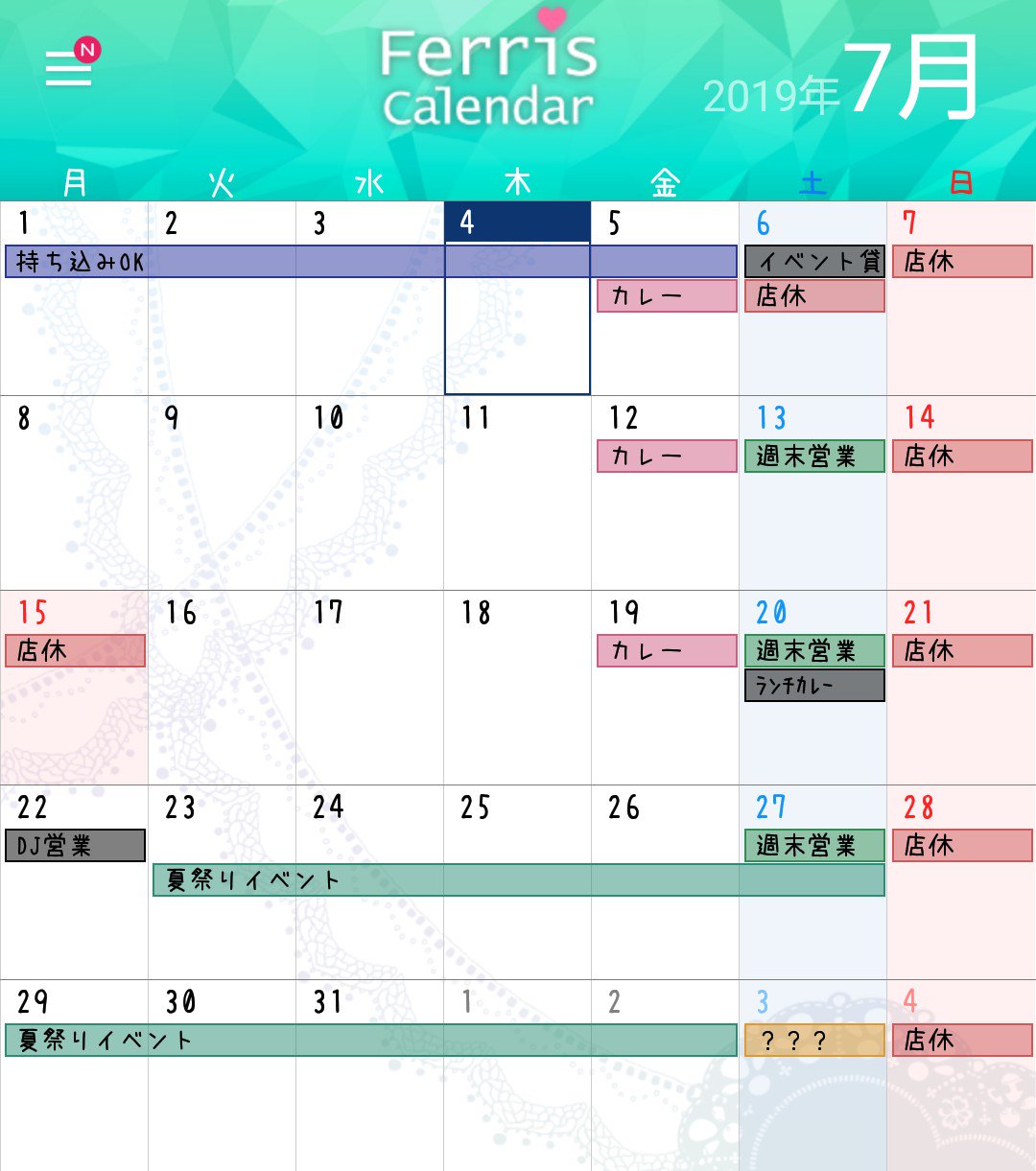Open the ？？？ event on August 3

coord(814,1041)
